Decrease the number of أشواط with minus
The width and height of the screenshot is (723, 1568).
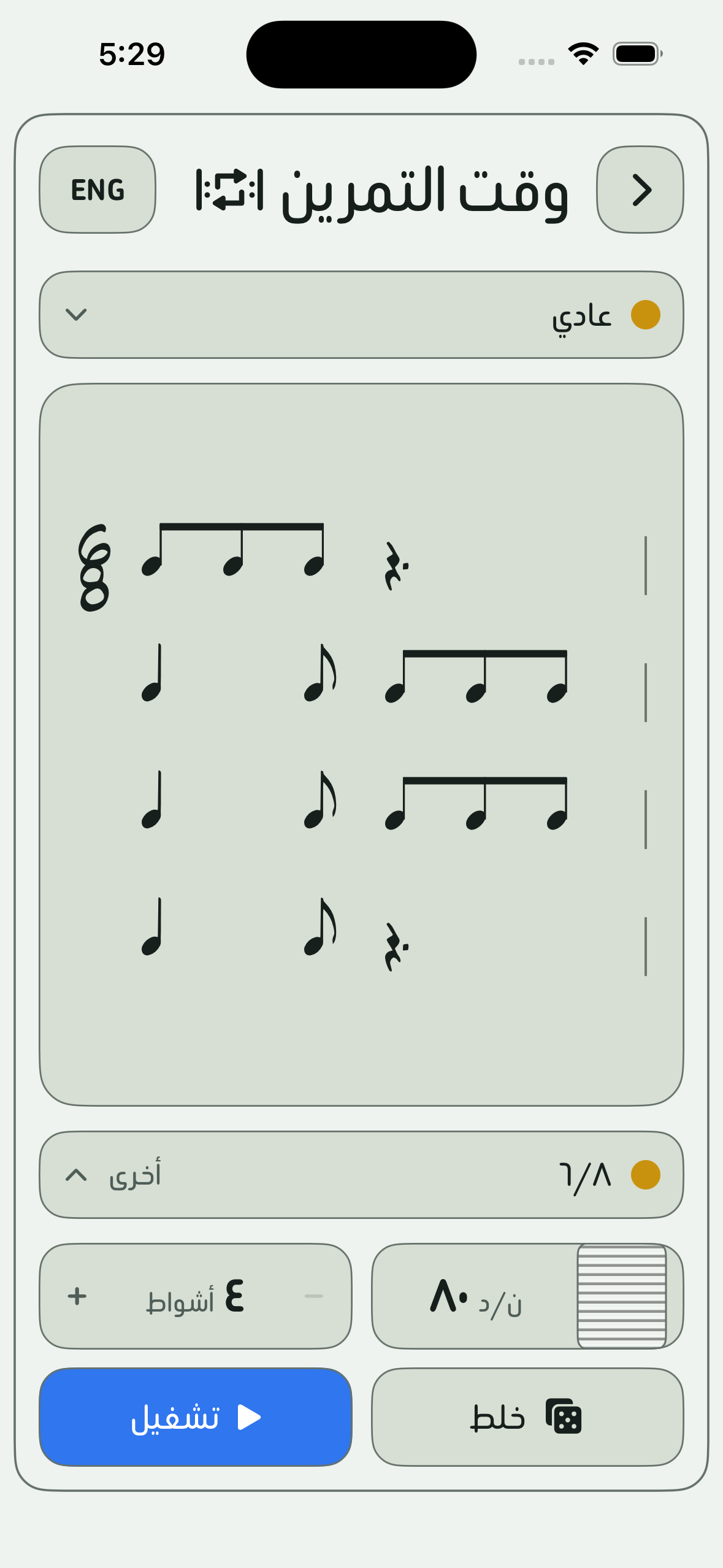[x=313, y=1296]
